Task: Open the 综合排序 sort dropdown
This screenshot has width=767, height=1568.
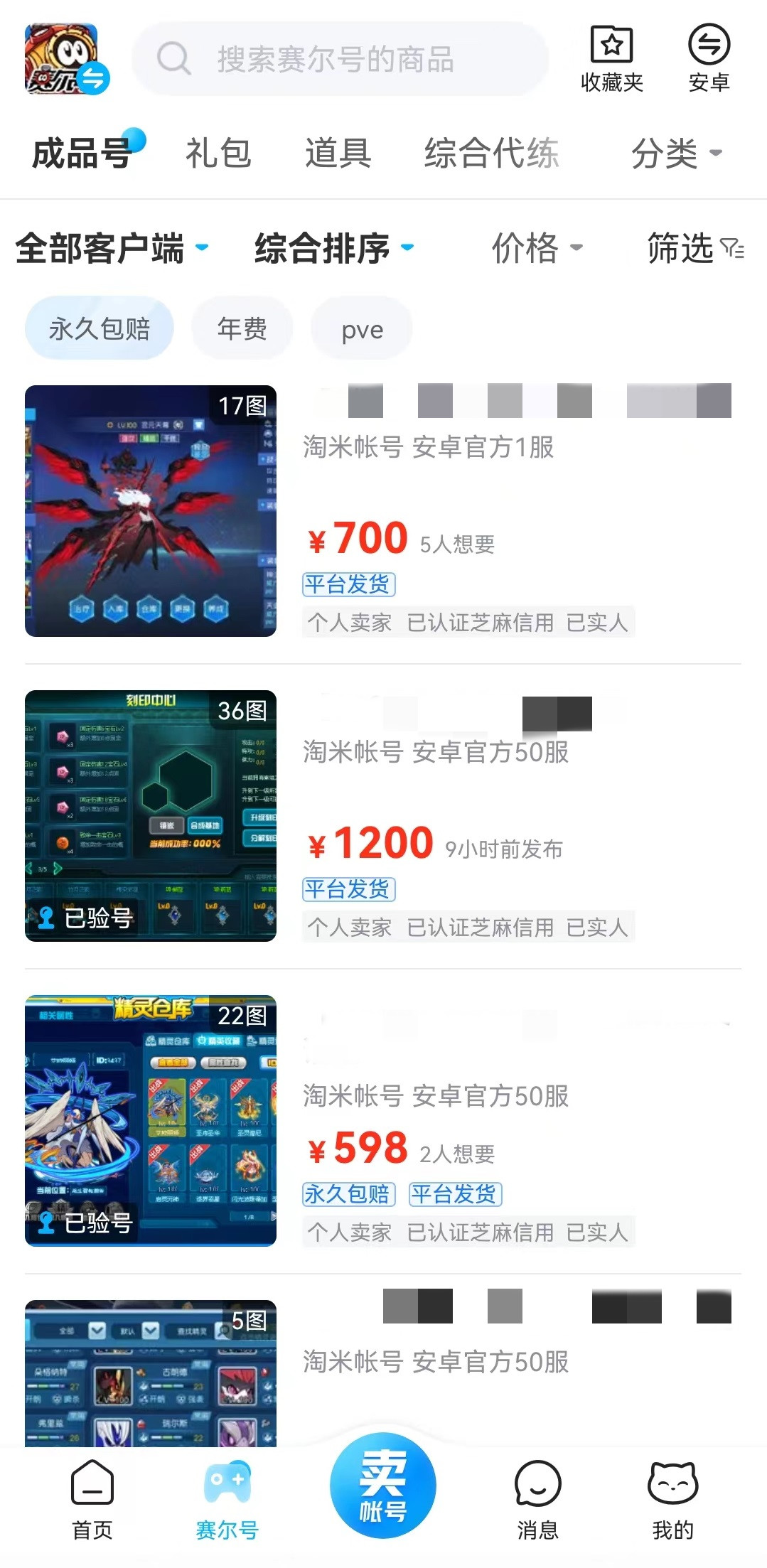Action: 334,248
